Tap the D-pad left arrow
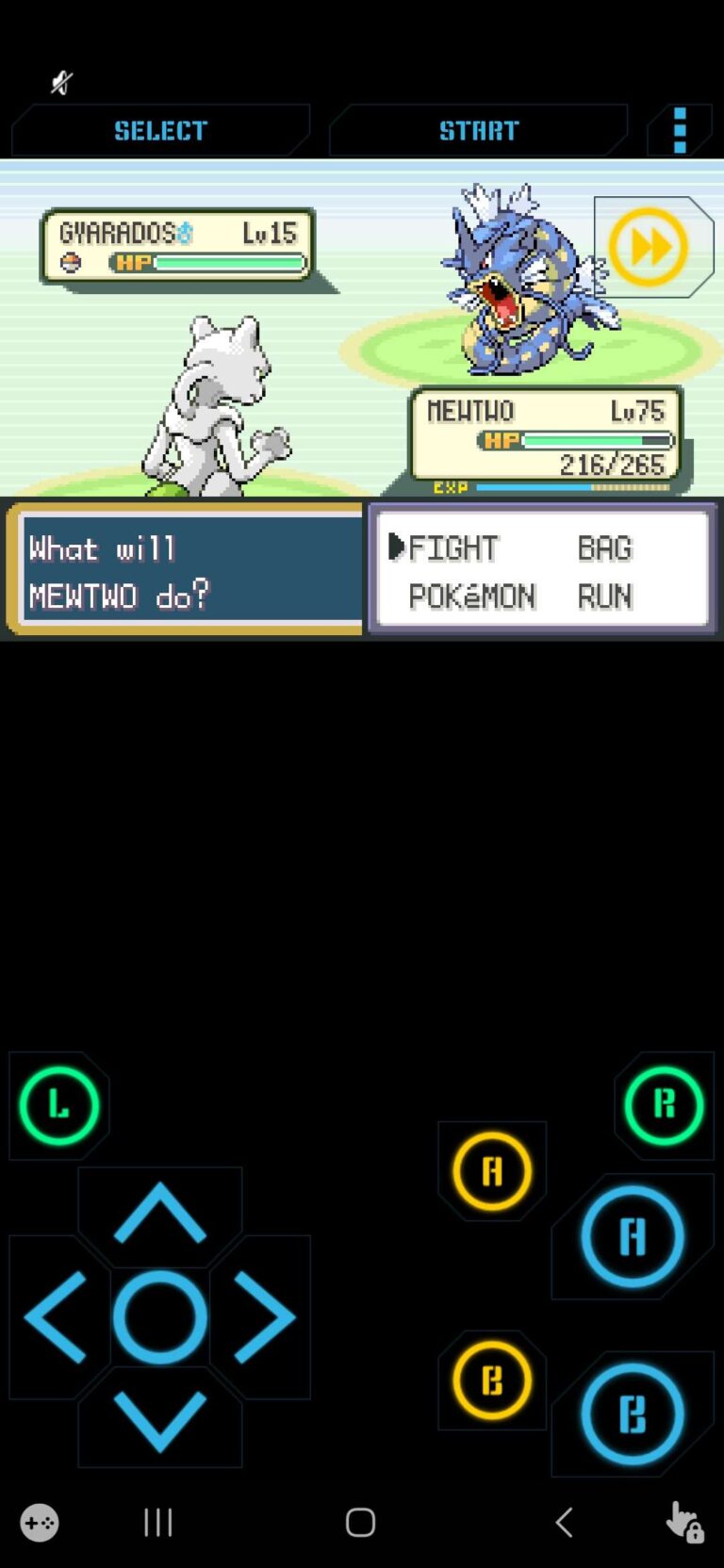 coord(57,1316)
